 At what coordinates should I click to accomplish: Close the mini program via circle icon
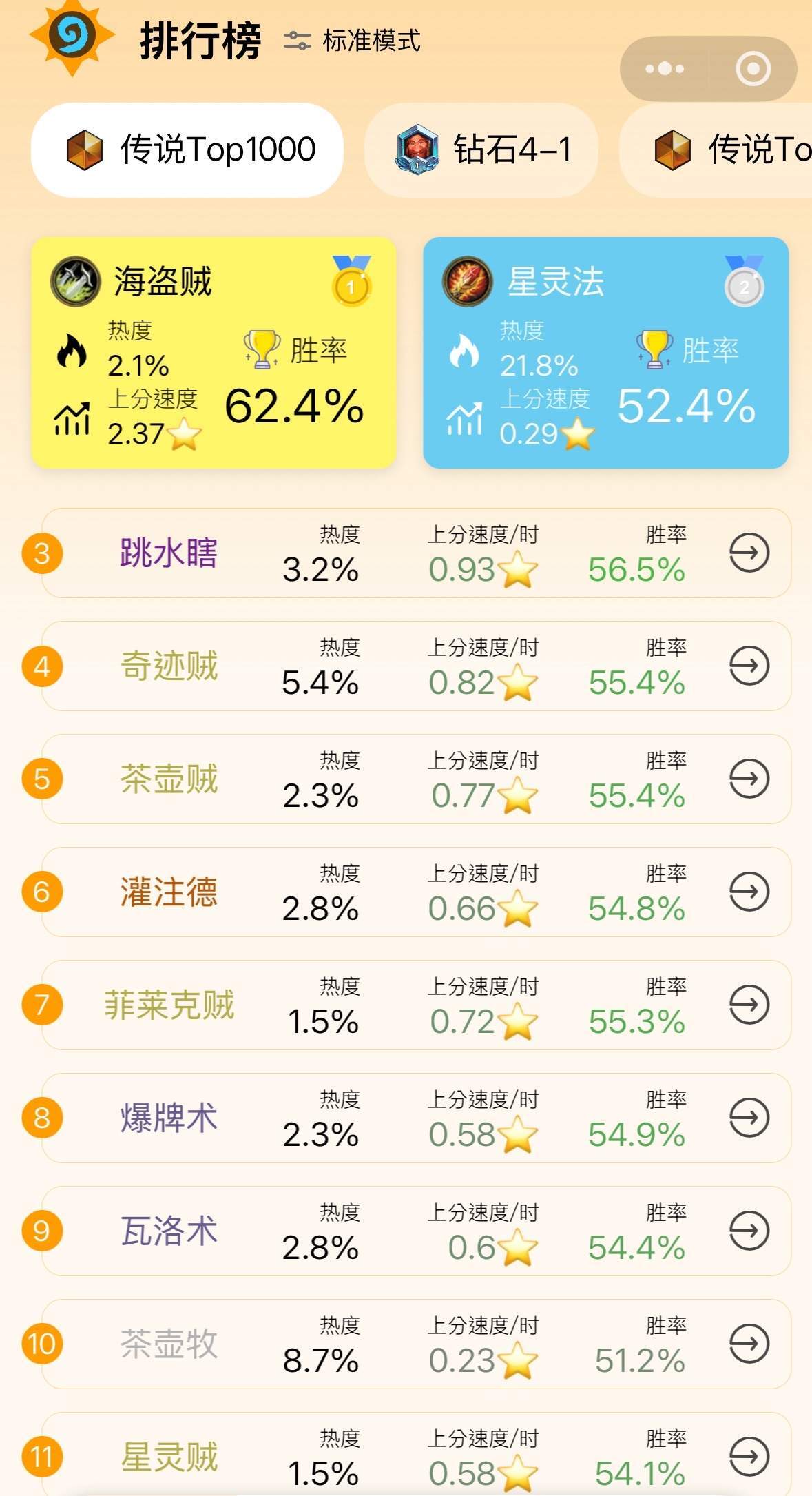(x=753, y=69)
